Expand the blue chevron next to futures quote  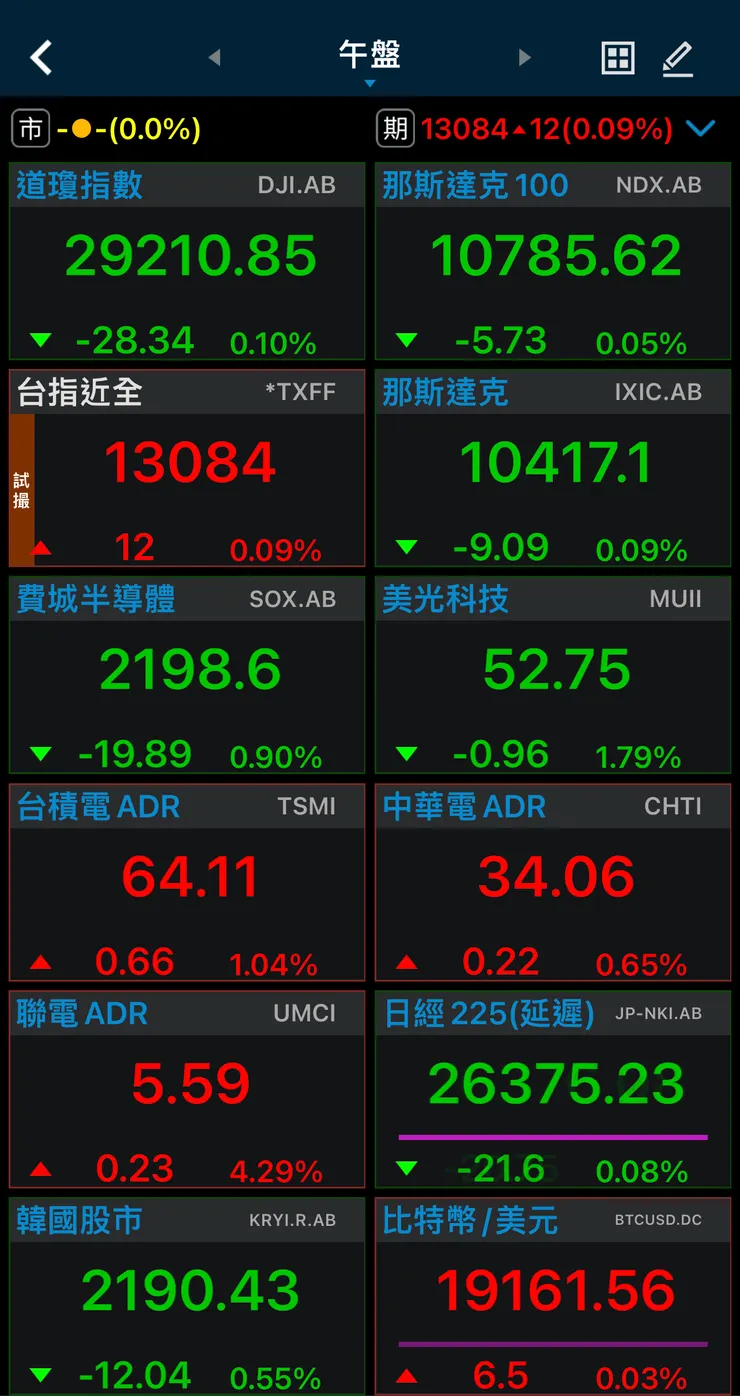[701, 128]
